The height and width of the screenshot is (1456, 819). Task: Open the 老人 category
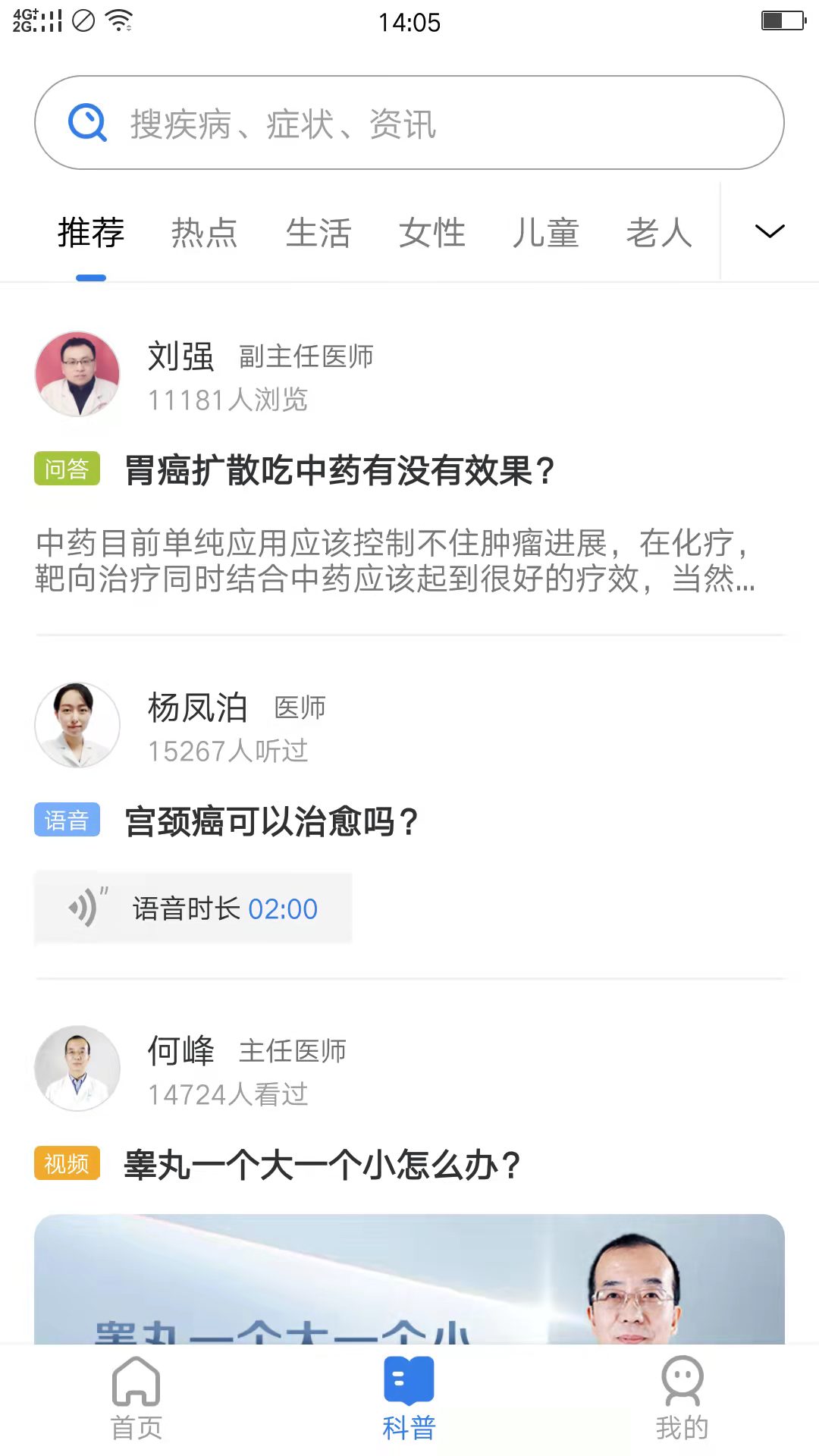pos(659,233)
